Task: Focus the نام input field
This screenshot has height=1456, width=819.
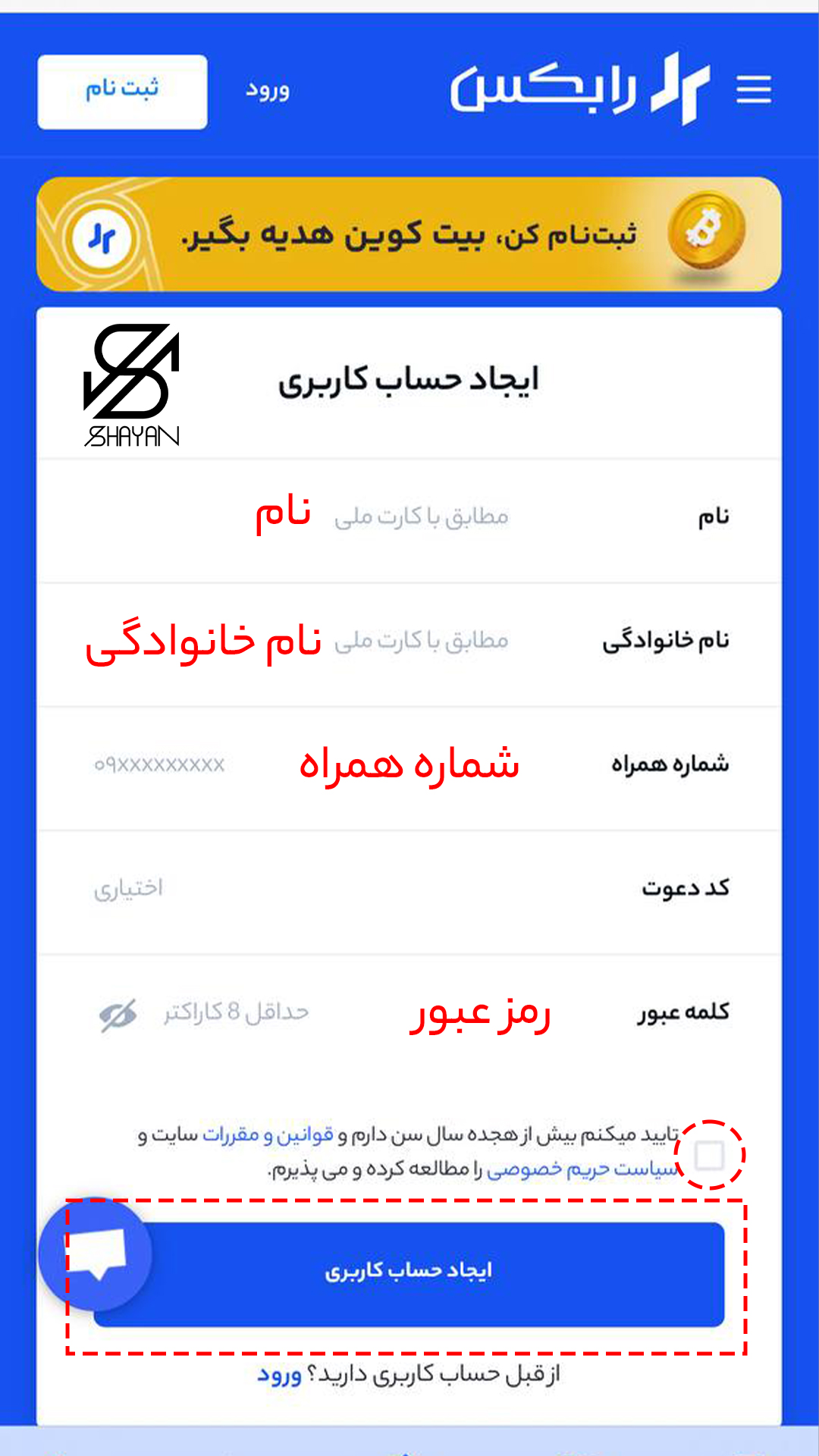Action: (x=422, y=518)
